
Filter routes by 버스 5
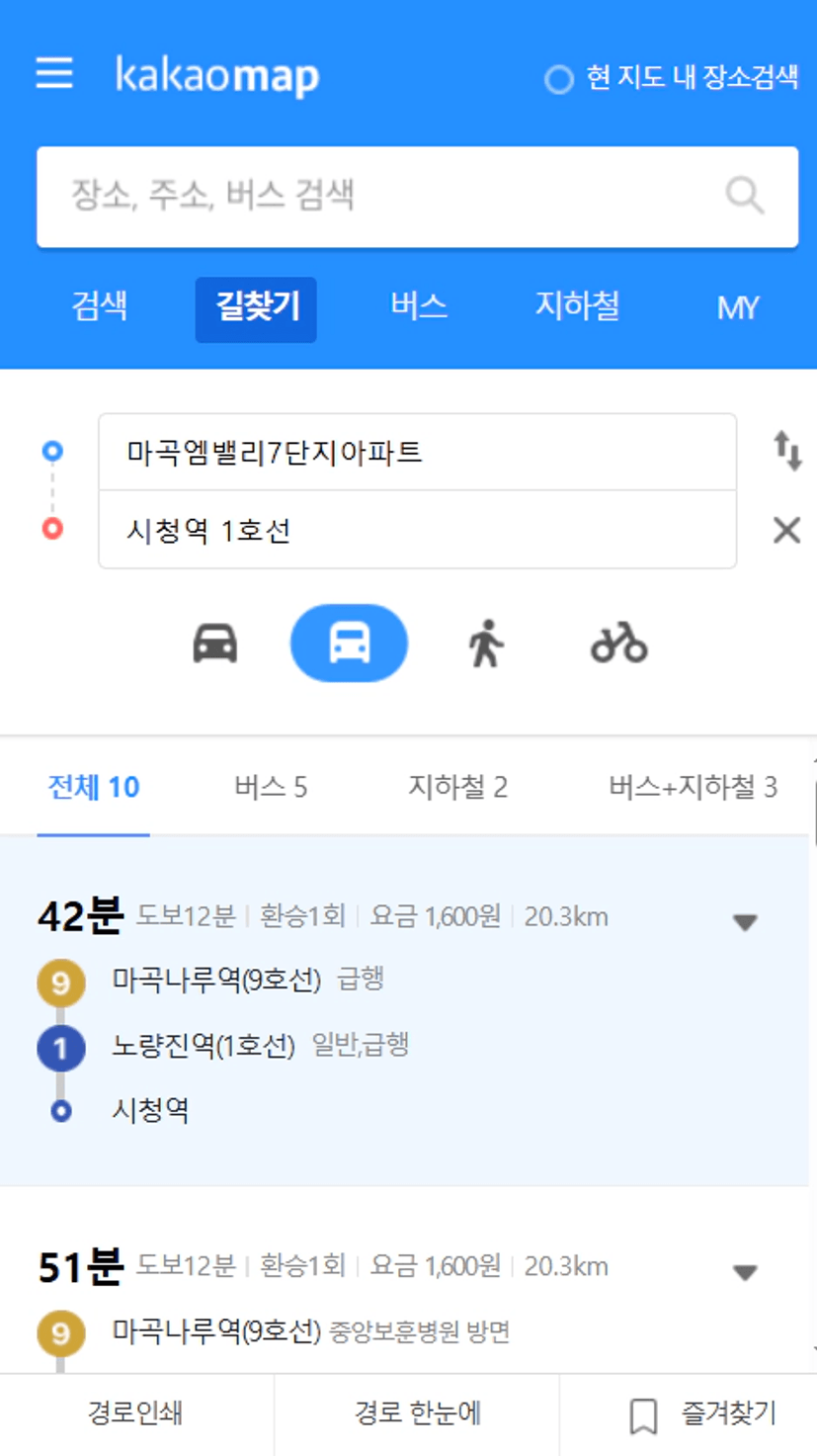[x=271, y=788]
